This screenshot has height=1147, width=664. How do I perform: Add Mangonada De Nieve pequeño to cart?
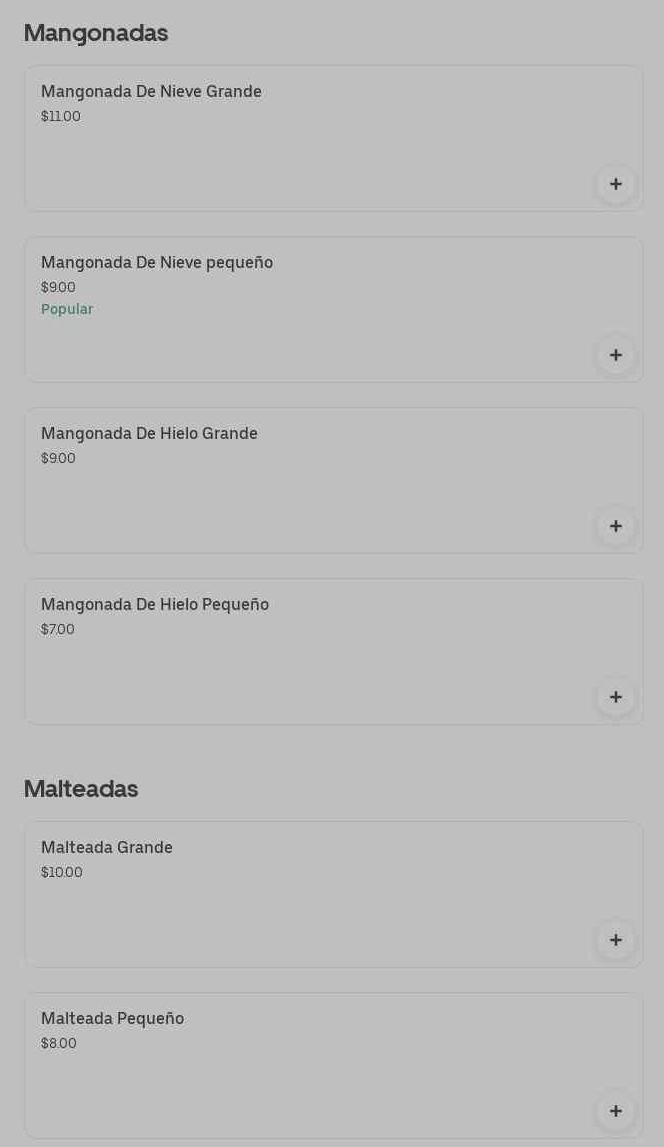615,355
